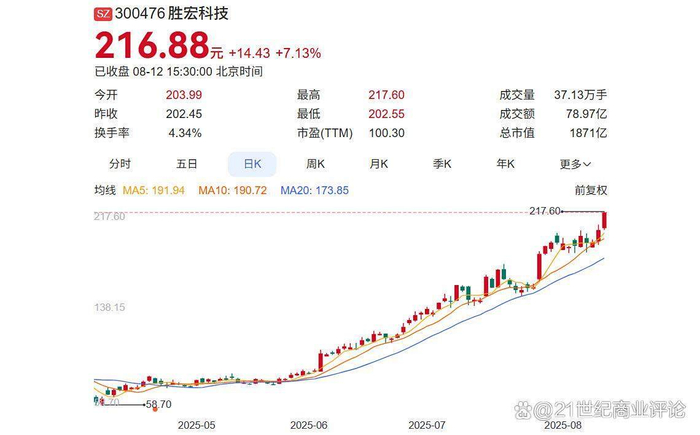Switch to the 周K chart tab
This screenshot has width=700, height=435.
[315, 164]
